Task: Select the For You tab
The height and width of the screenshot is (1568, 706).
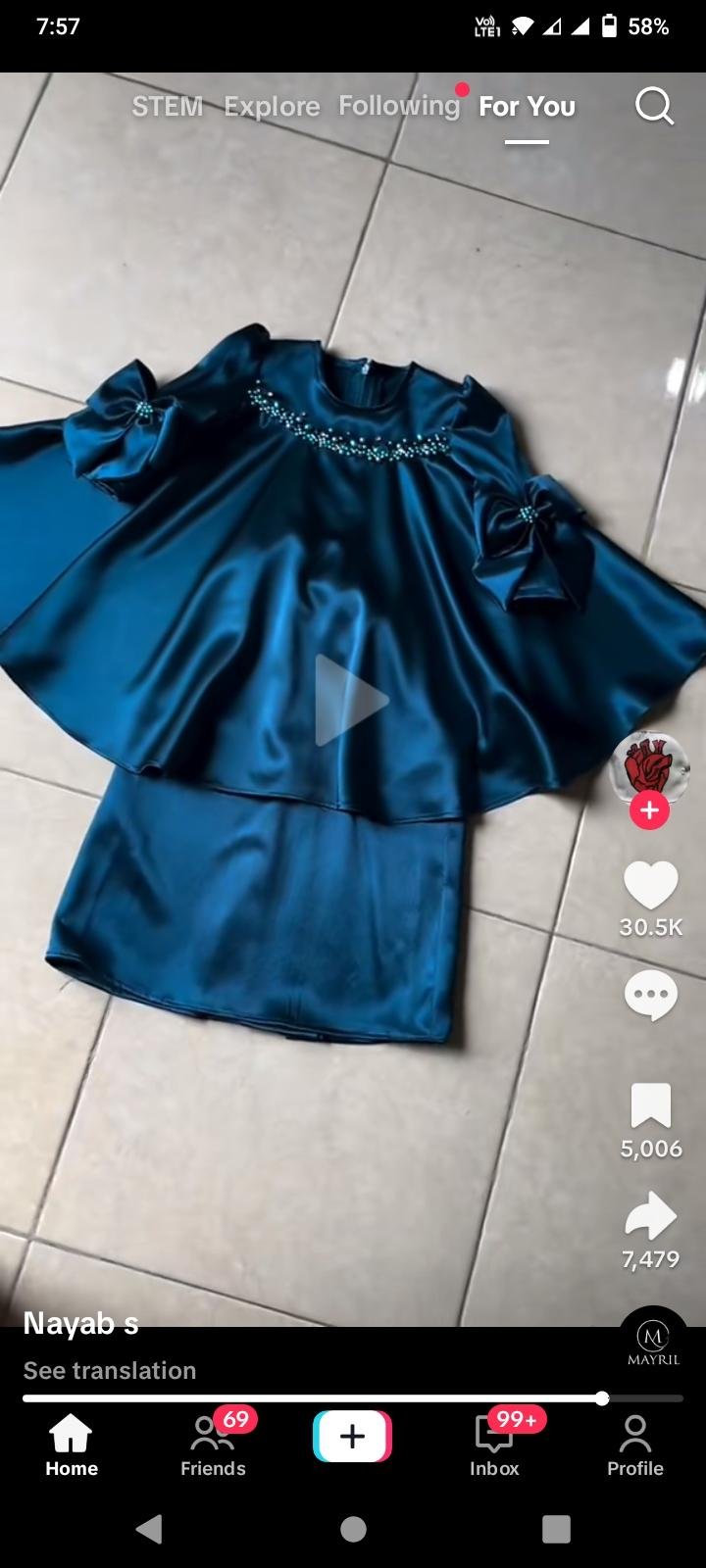Action: [527, 106]
